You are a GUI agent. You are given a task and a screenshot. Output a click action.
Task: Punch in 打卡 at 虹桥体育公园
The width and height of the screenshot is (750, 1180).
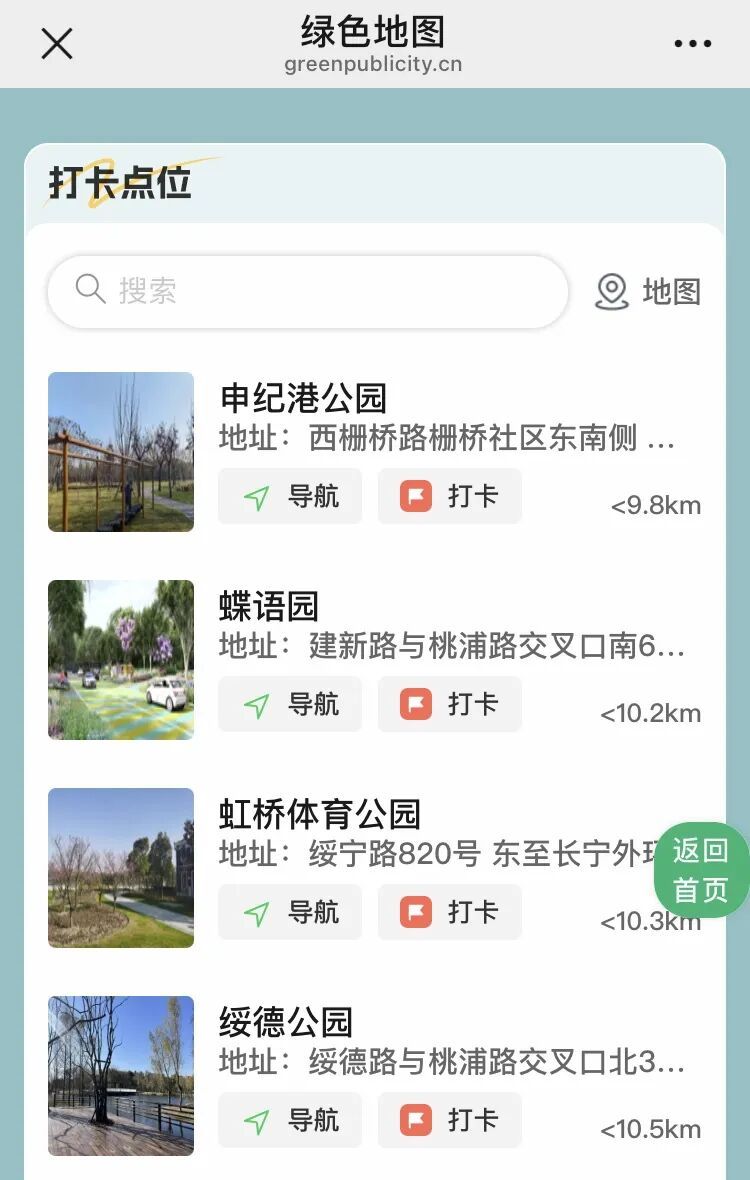450,912
